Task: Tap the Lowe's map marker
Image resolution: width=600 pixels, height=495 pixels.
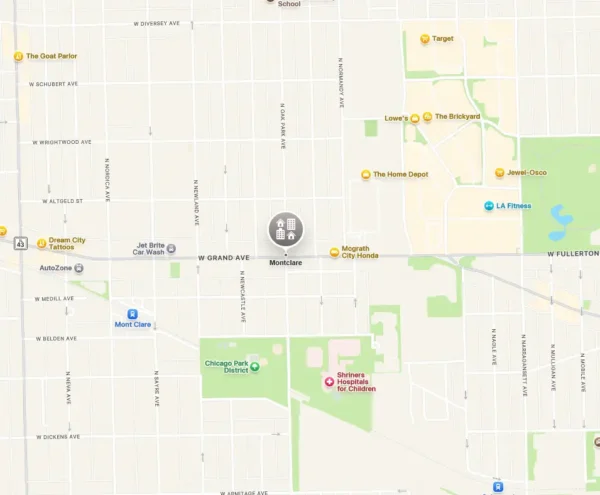Action: 414,118
